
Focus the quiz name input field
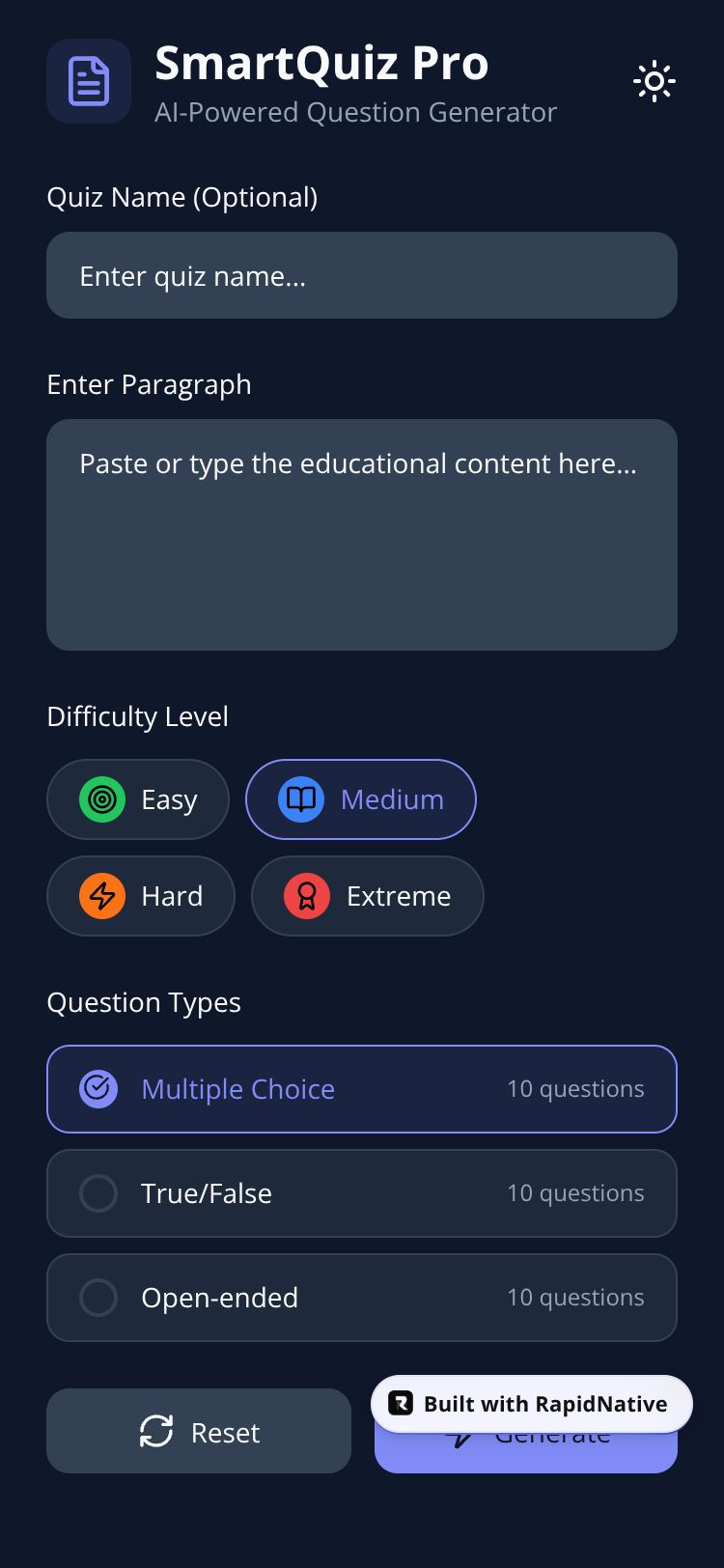click(361, 276)
